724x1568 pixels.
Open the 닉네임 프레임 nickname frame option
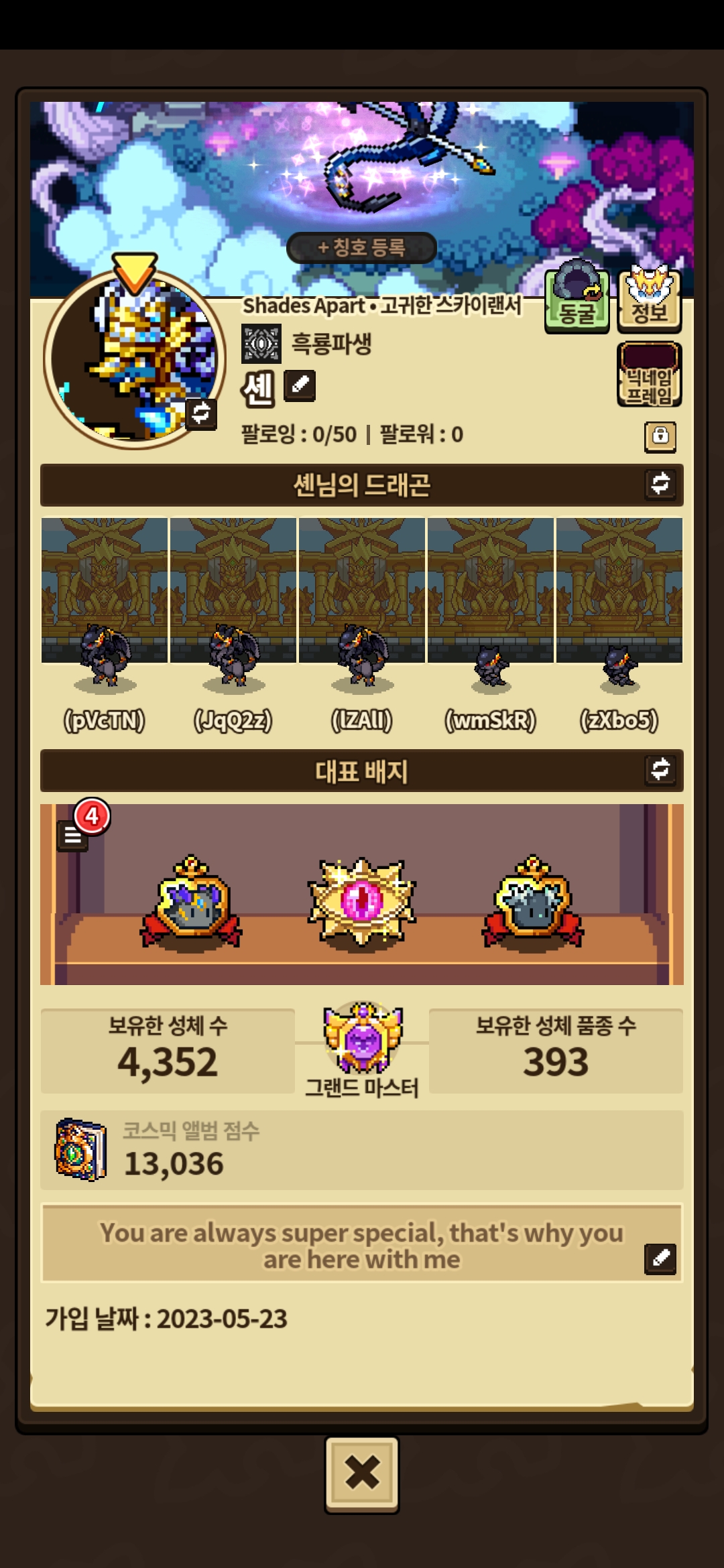[649, 375]
